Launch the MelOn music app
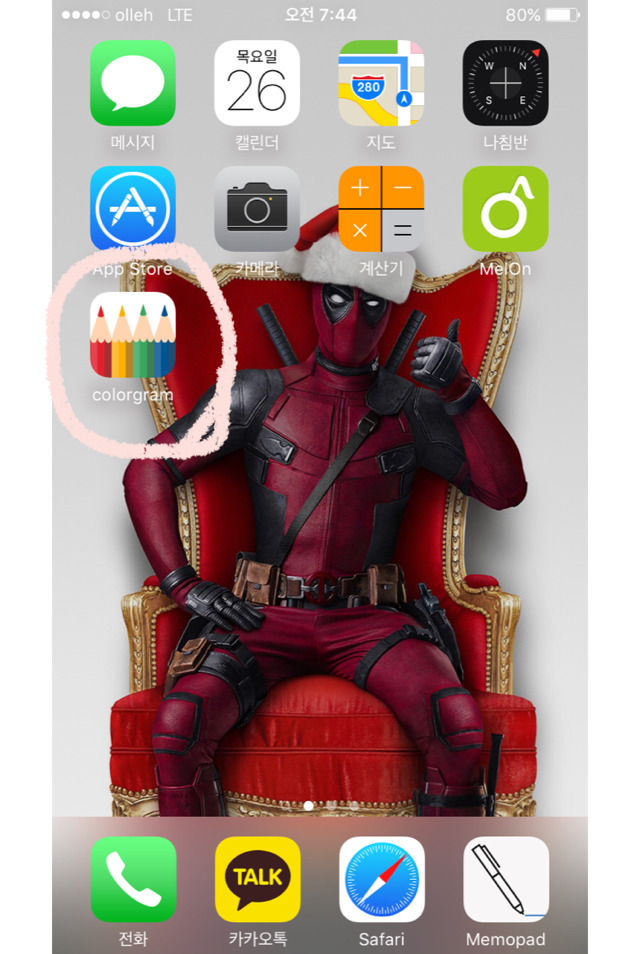The height and width of the screenshot is (954, 640). pyautogui.click(x=505, y=208)
